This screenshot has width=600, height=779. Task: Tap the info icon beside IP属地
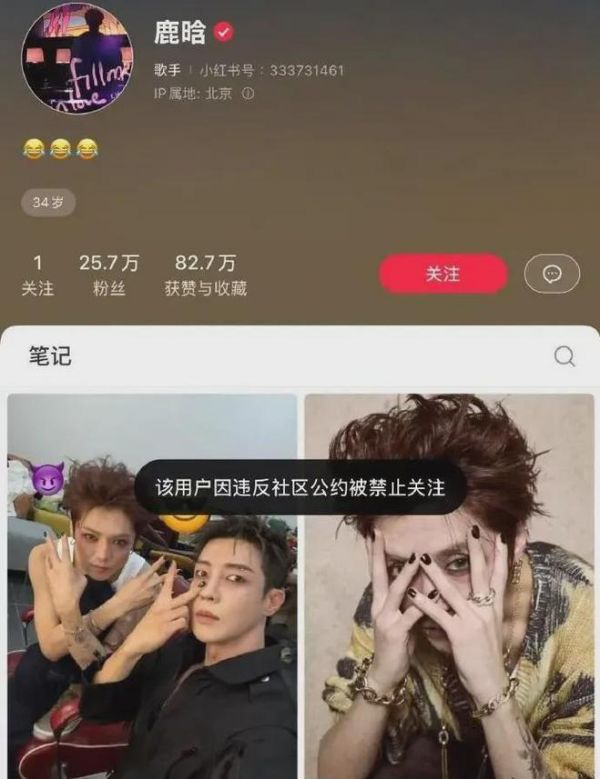(249, 93)
